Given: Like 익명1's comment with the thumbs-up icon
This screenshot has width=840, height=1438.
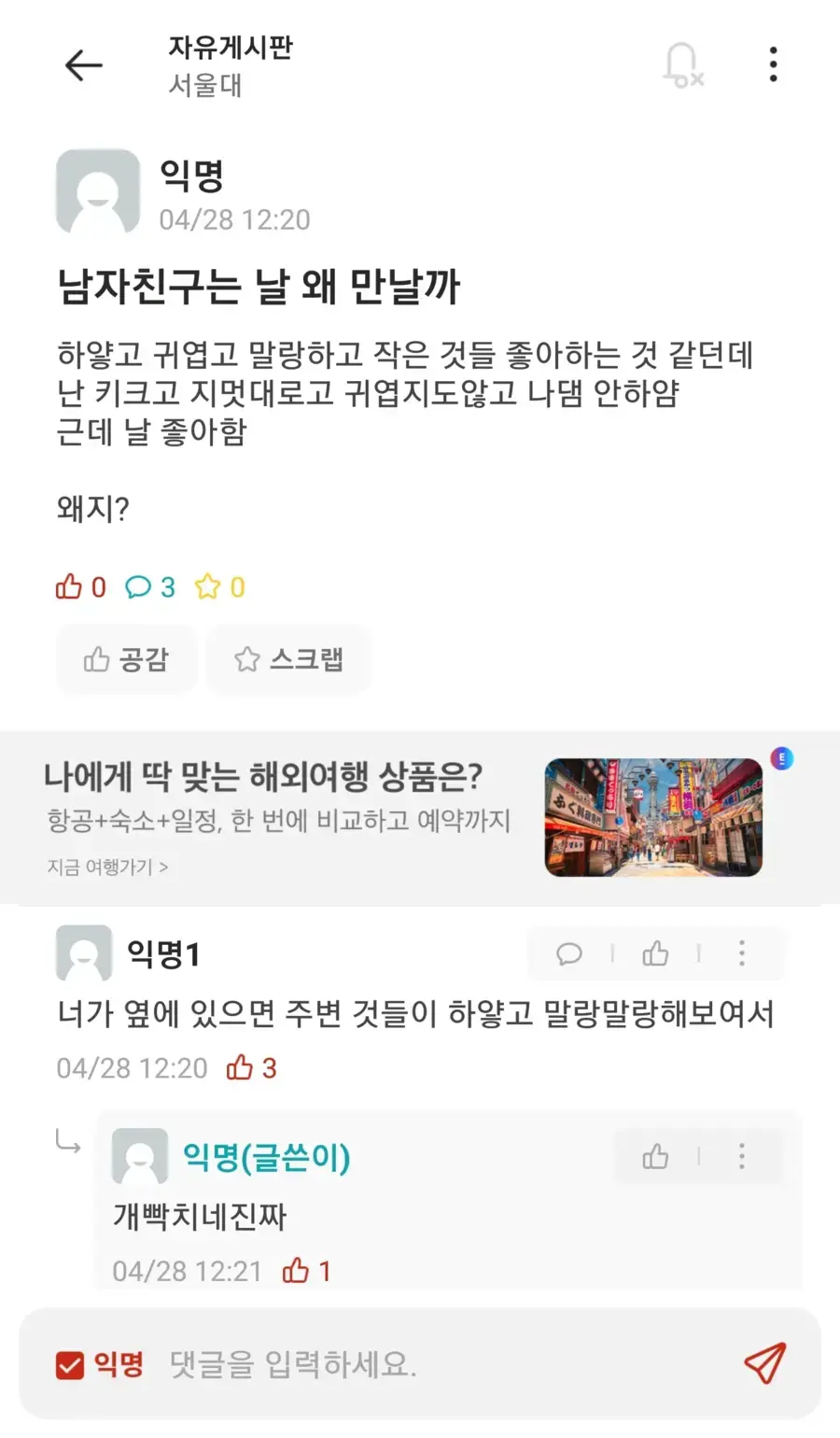Looking at the screenshot, I should click(655, 954).
